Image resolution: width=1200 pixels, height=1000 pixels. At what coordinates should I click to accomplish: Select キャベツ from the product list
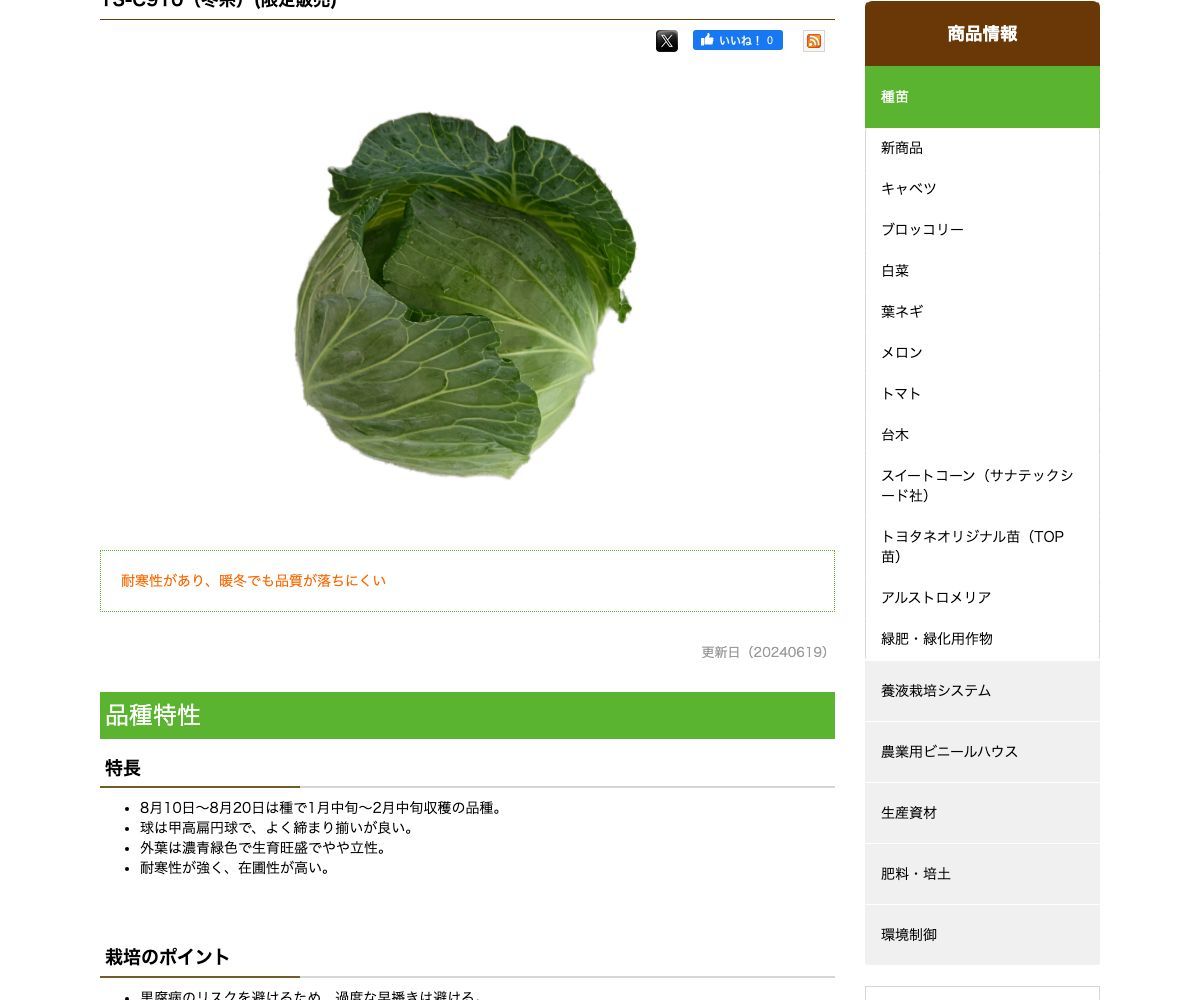908,189
